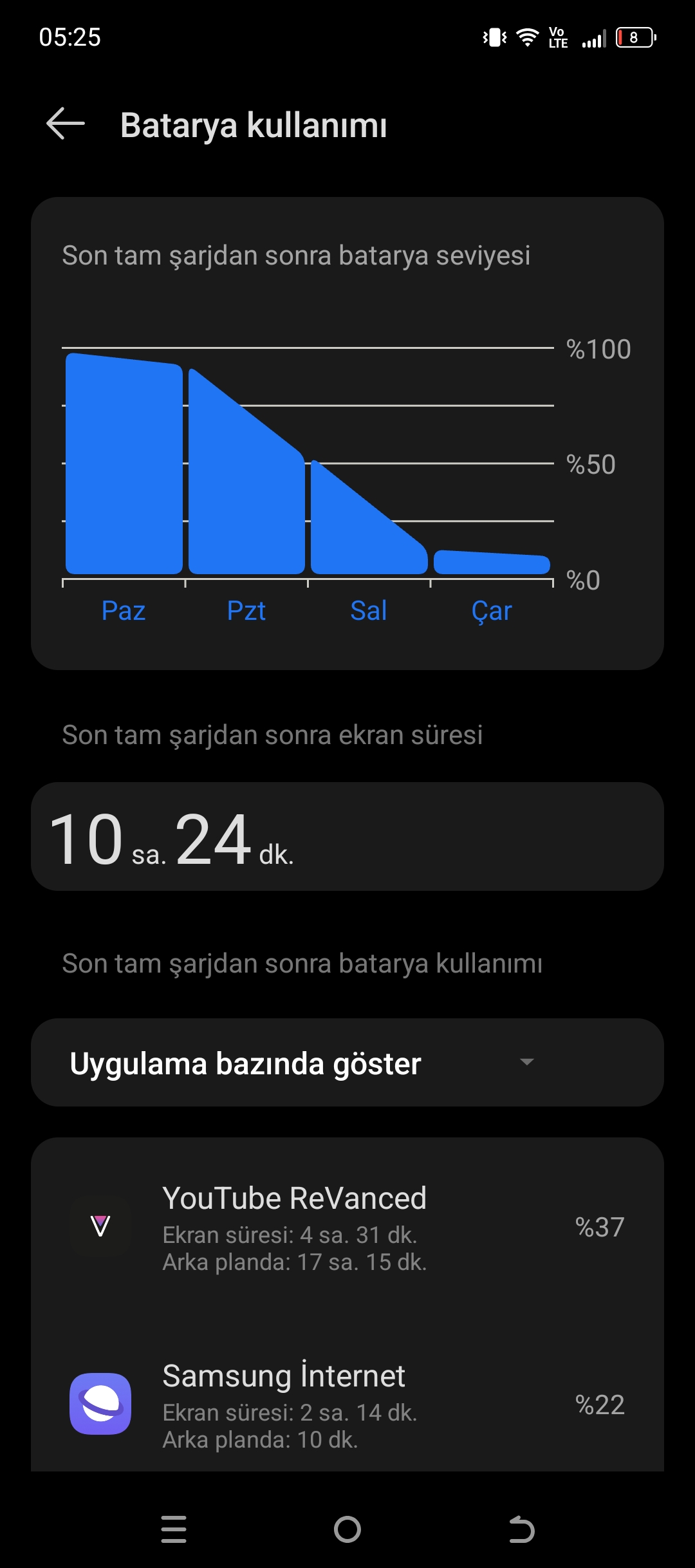
Task: Select the Sal day in battery chart
Action: [369, 610]
